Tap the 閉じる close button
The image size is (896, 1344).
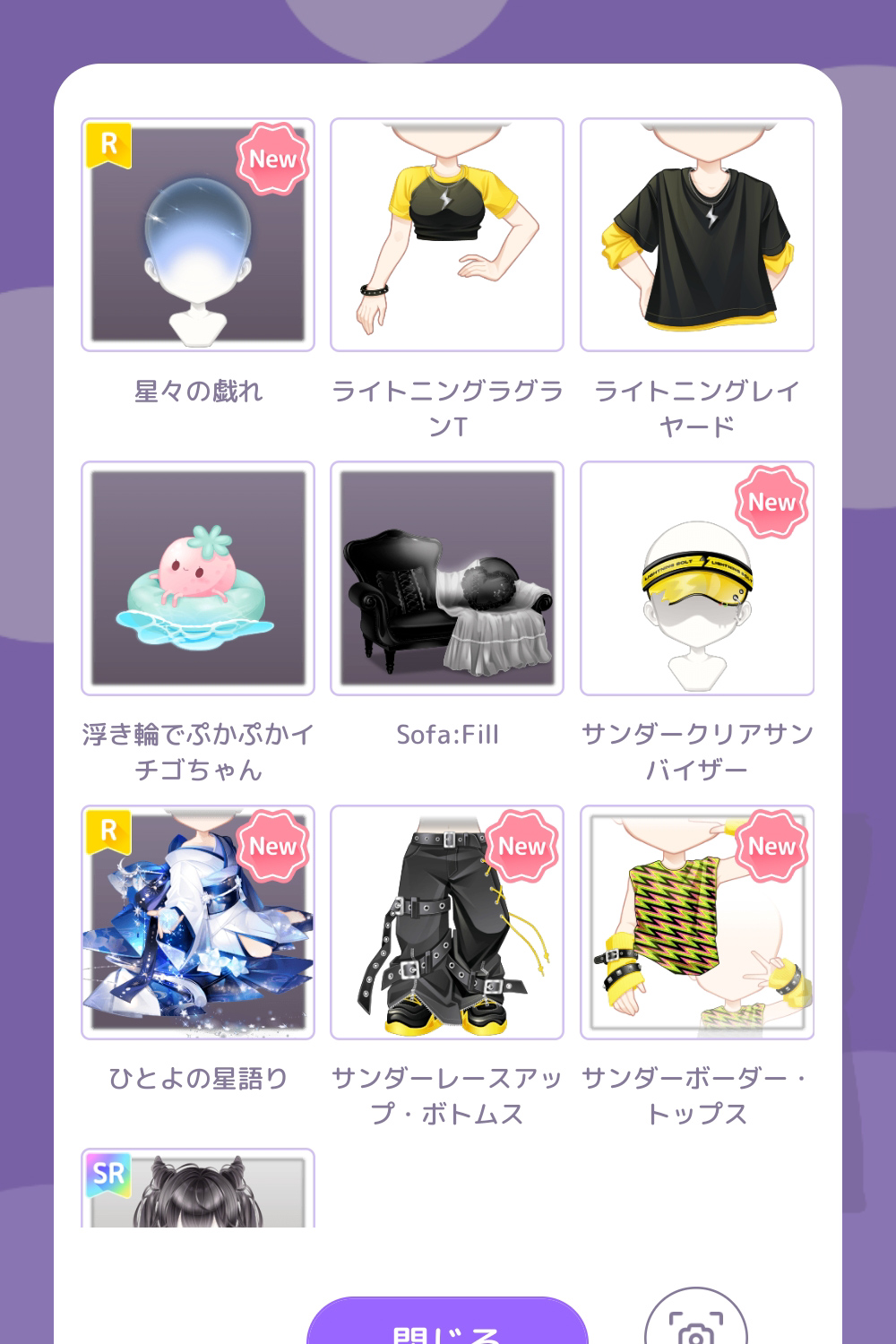pos(447,1324)
